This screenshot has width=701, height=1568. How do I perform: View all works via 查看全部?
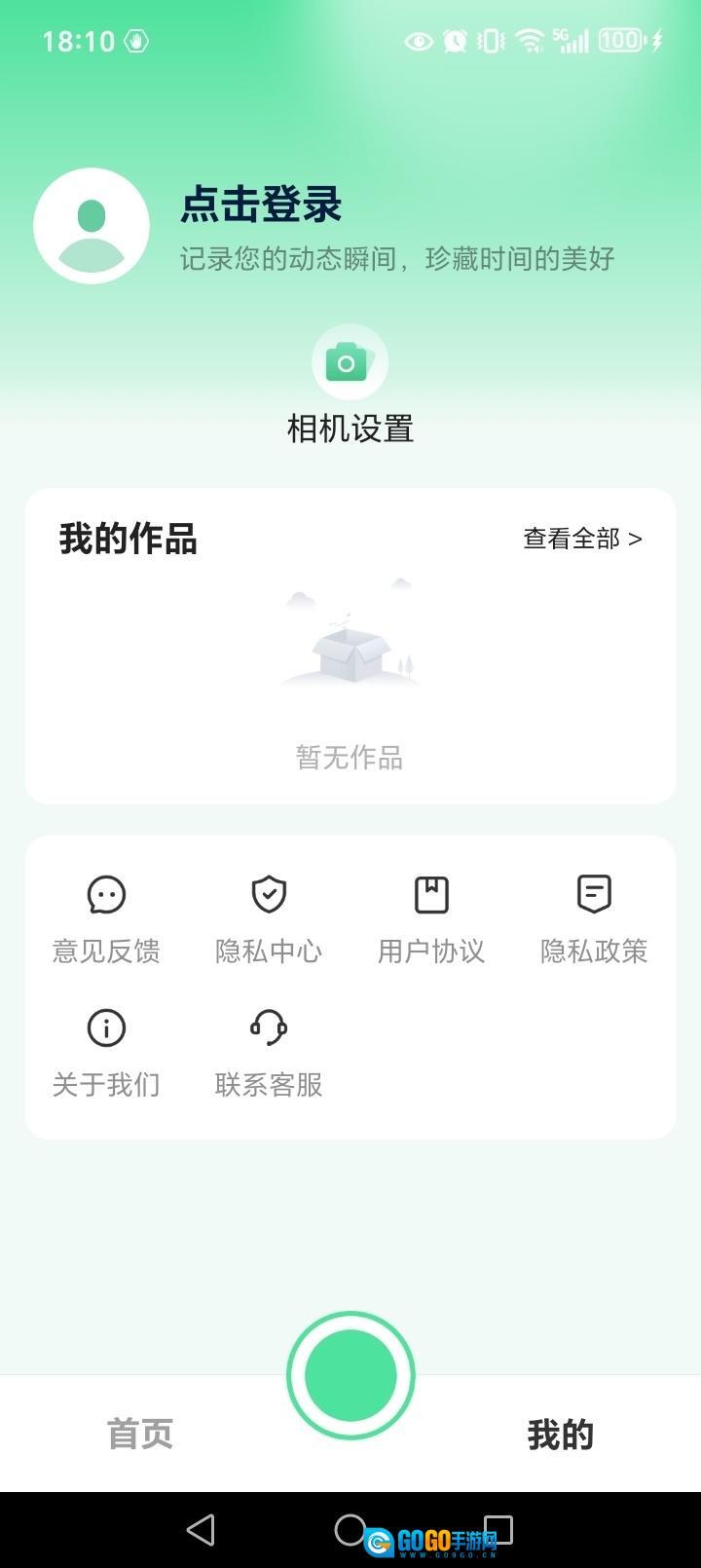click(582, 539)
